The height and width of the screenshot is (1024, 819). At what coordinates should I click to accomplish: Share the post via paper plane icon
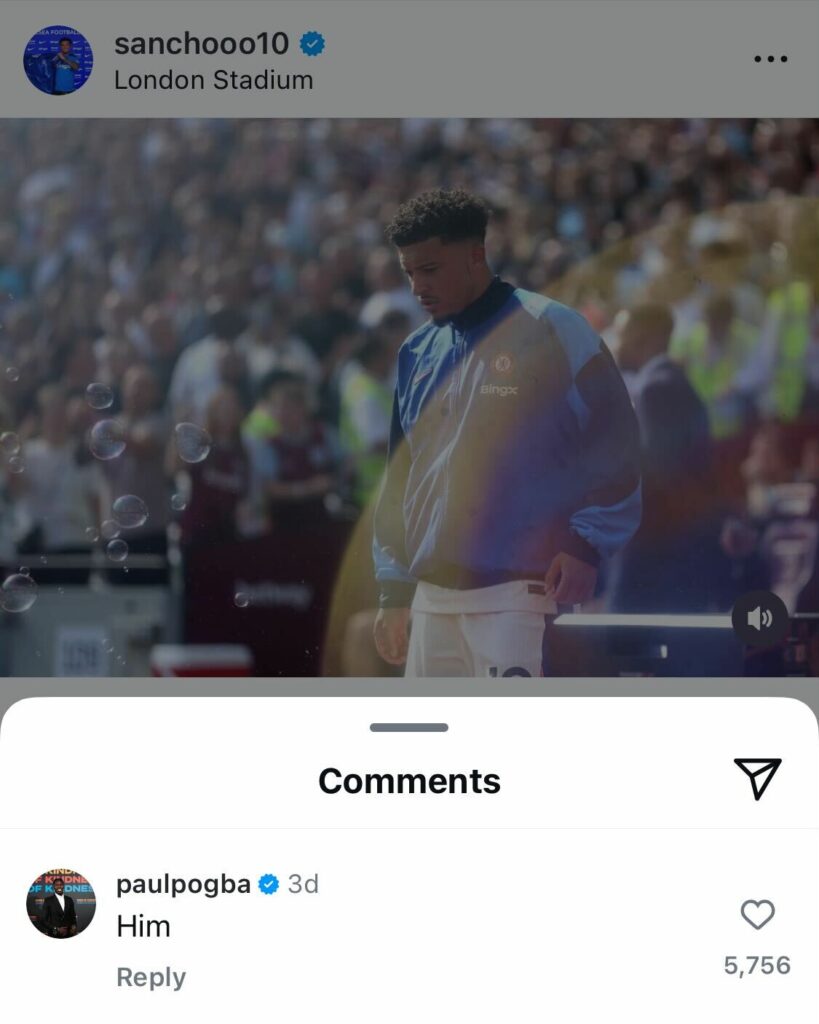point(757,778)
